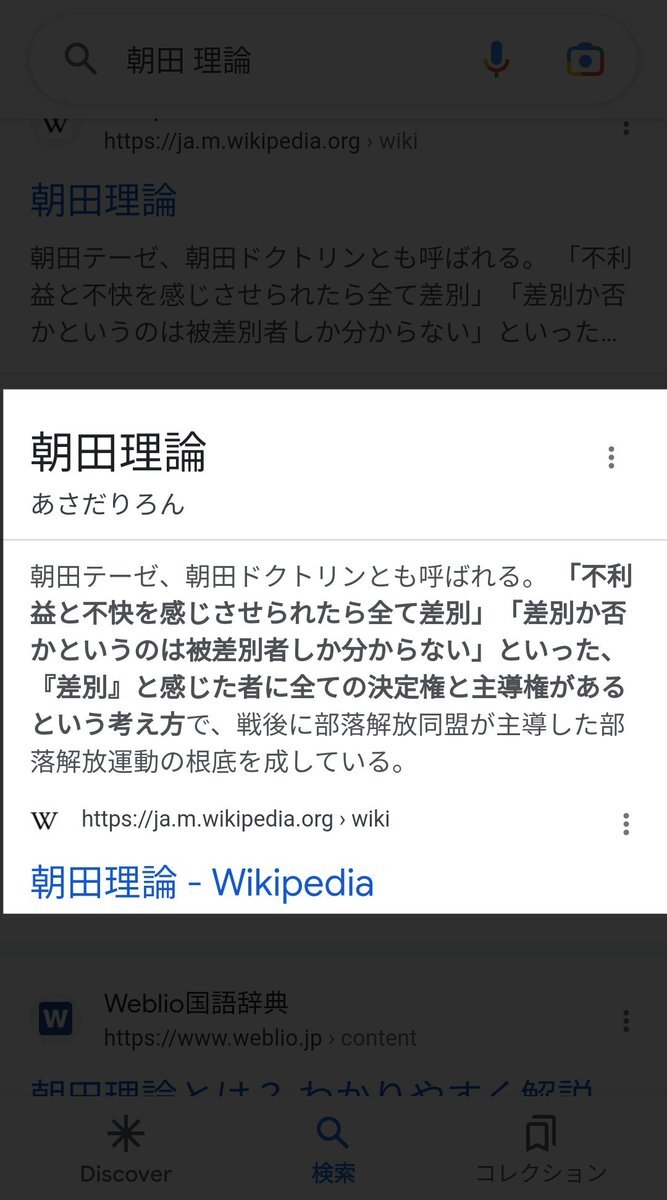Open options for the Weblio result
This screenshot has width=667, height=1200.
[626, 1021]
